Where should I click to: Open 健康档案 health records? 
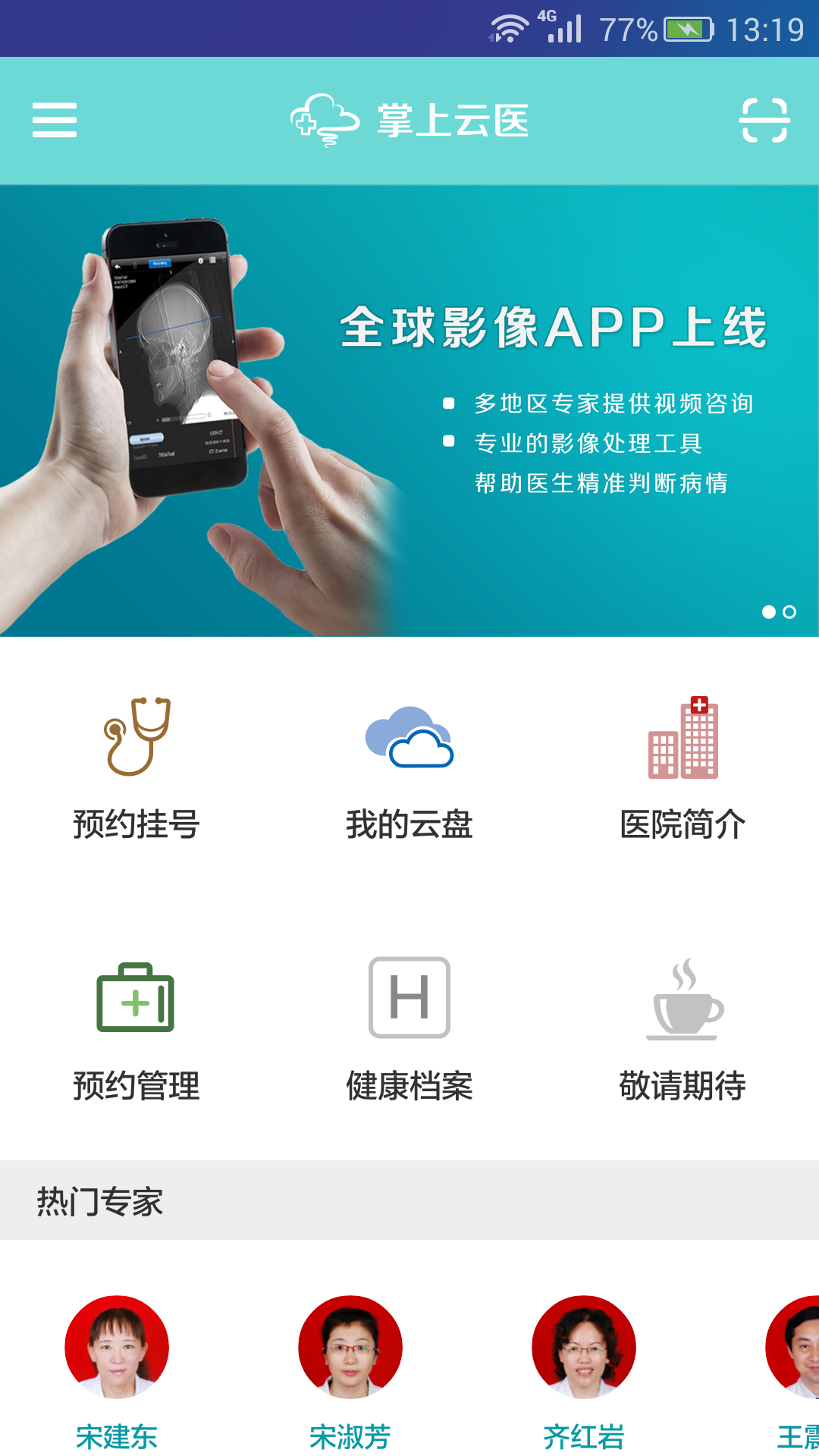tap(409, 1028)
